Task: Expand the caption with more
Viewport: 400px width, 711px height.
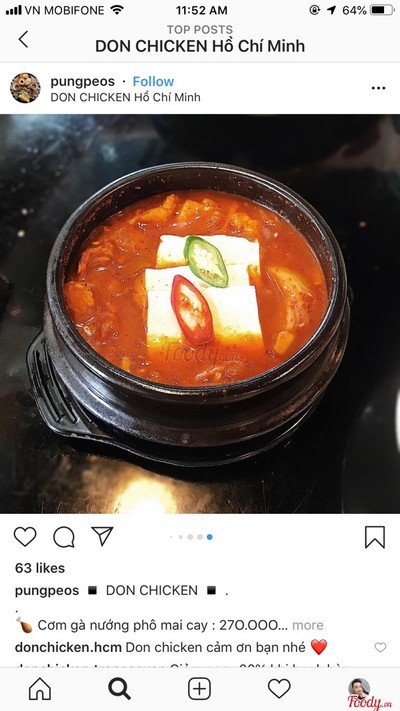Action: (307, 625)
